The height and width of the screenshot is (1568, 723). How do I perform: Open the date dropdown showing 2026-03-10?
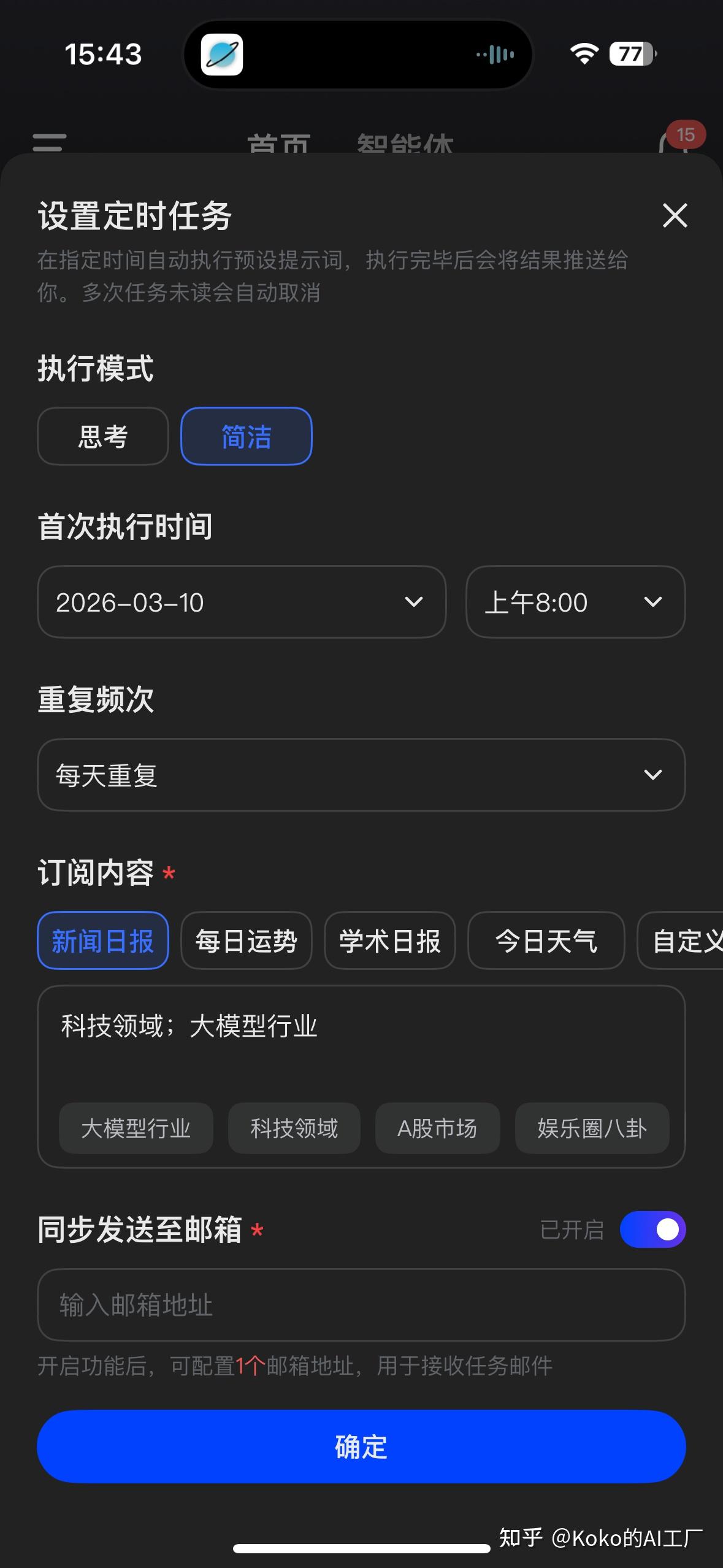tap(241, 602)
